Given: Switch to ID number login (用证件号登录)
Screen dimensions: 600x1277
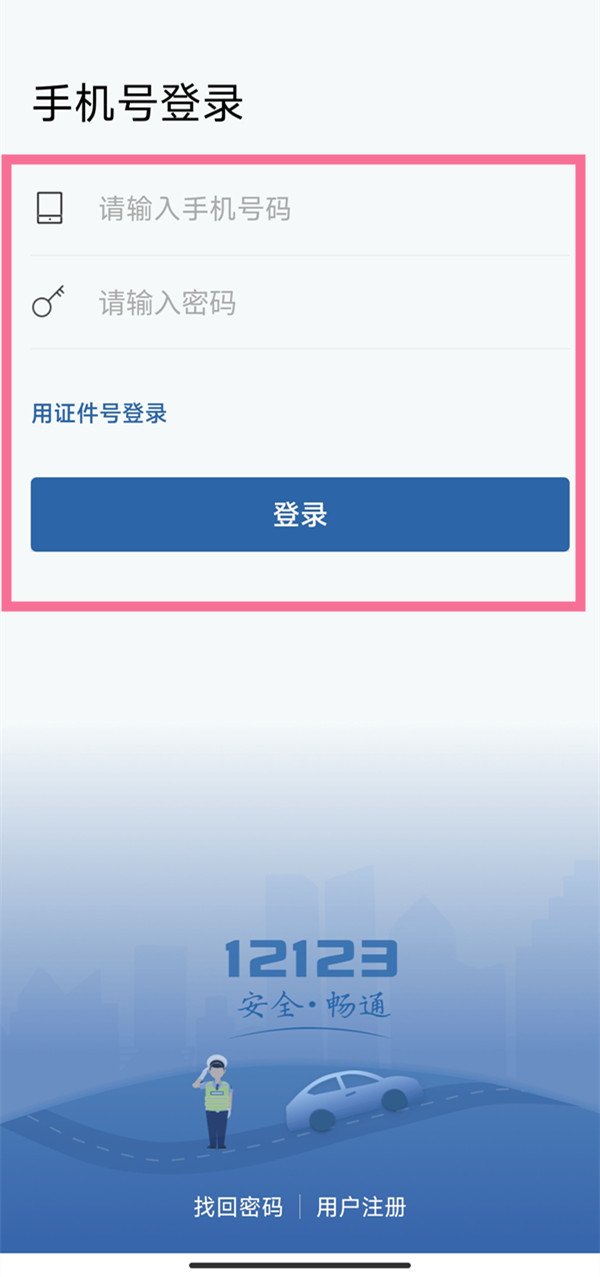Looking at the screenshot, I should pyautogui.click(x=99, y=413).
